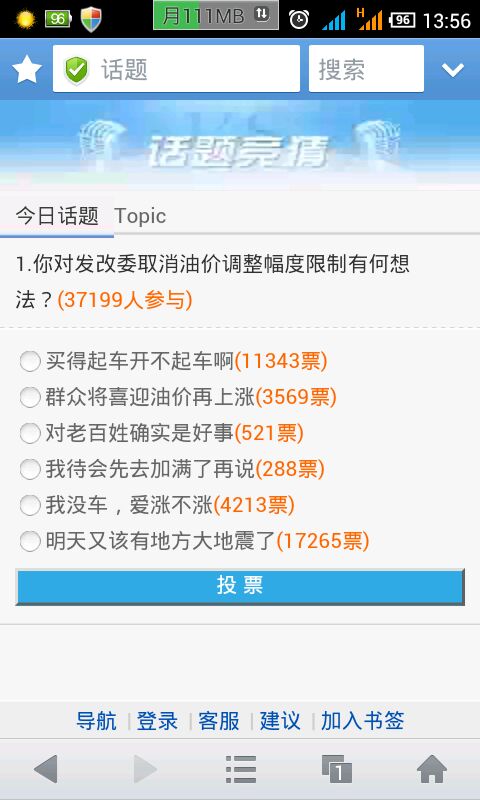The image size is (480, 800).
Task: Go back using the browser back arrow
Action: (x=46, y=769)
